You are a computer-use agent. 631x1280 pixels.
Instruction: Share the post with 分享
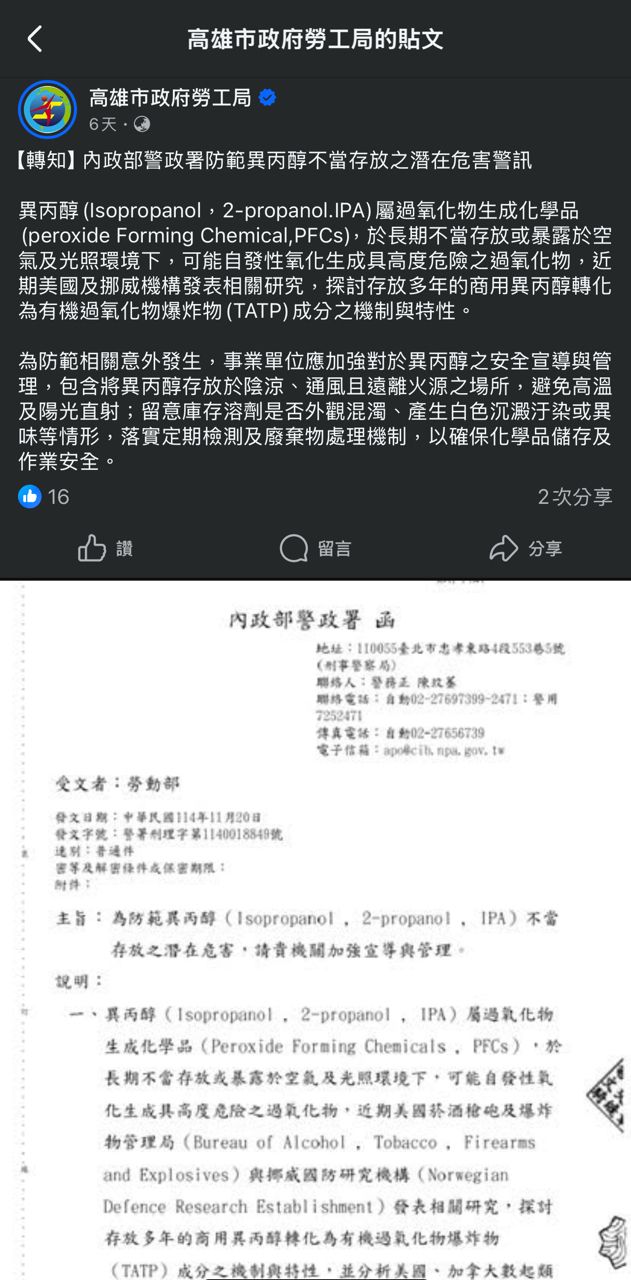pos(525,548)
